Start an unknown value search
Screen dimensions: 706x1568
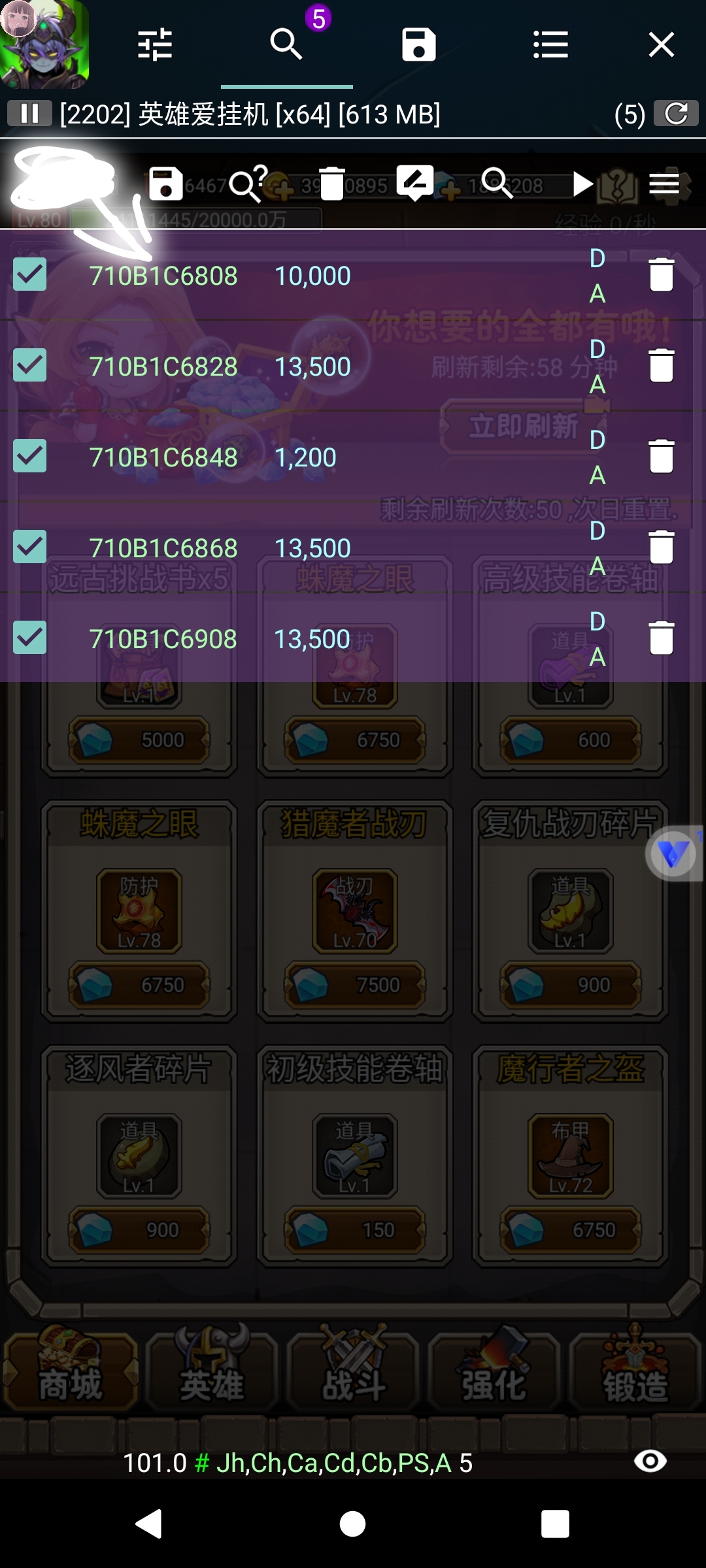tap(248, 184)
